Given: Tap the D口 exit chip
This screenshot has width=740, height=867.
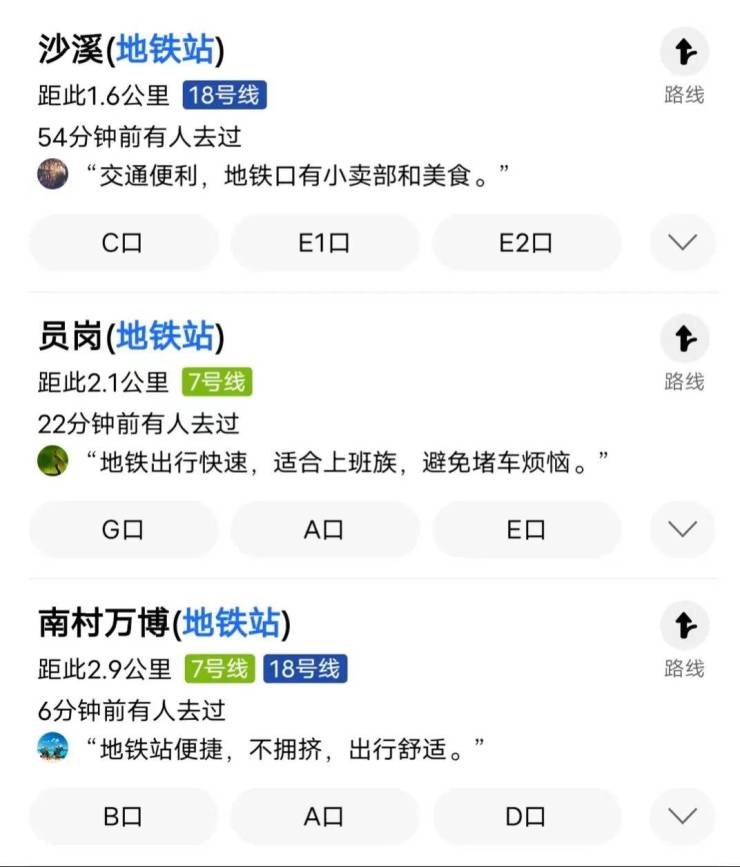Looking at the screenshot, I should 526,817.
